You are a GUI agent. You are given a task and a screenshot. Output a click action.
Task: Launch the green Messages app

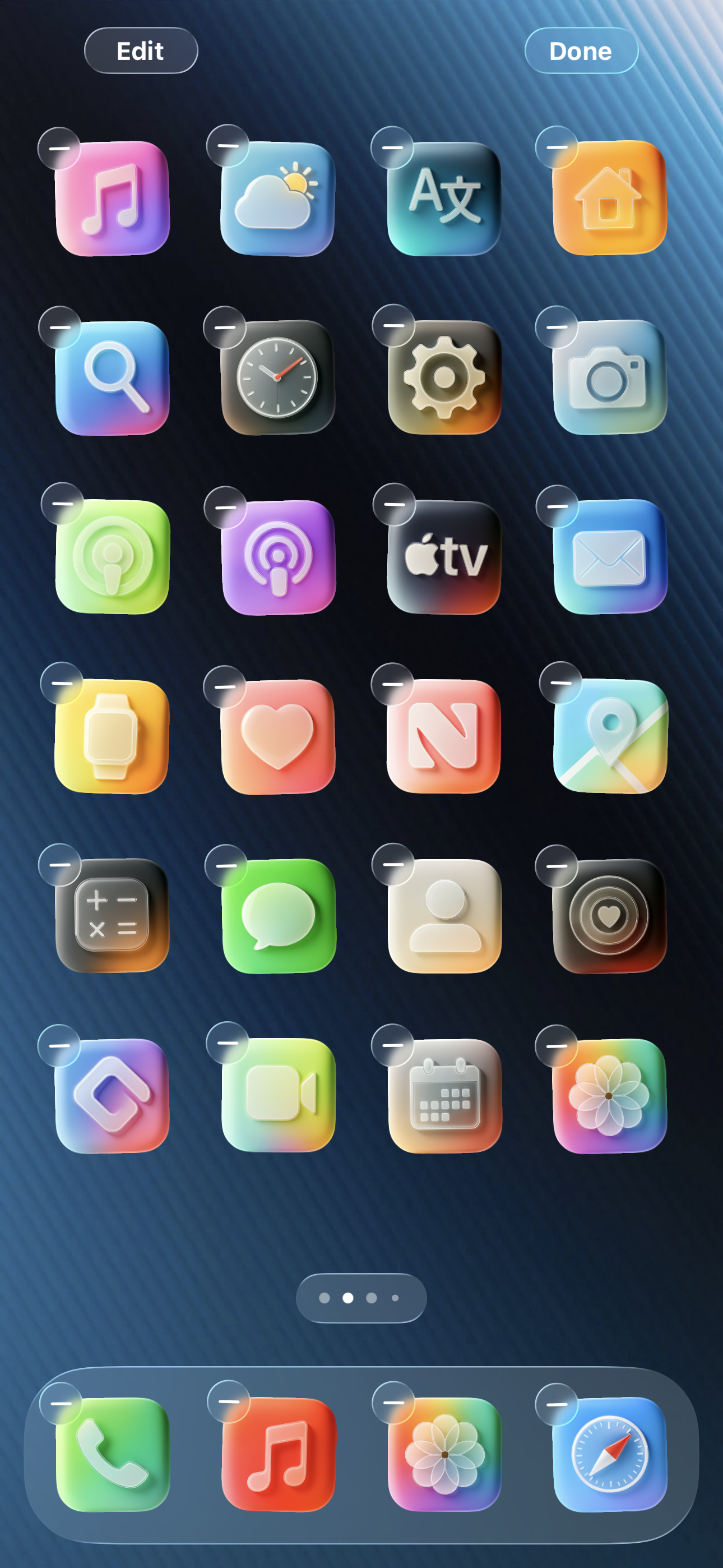point(277,915)
